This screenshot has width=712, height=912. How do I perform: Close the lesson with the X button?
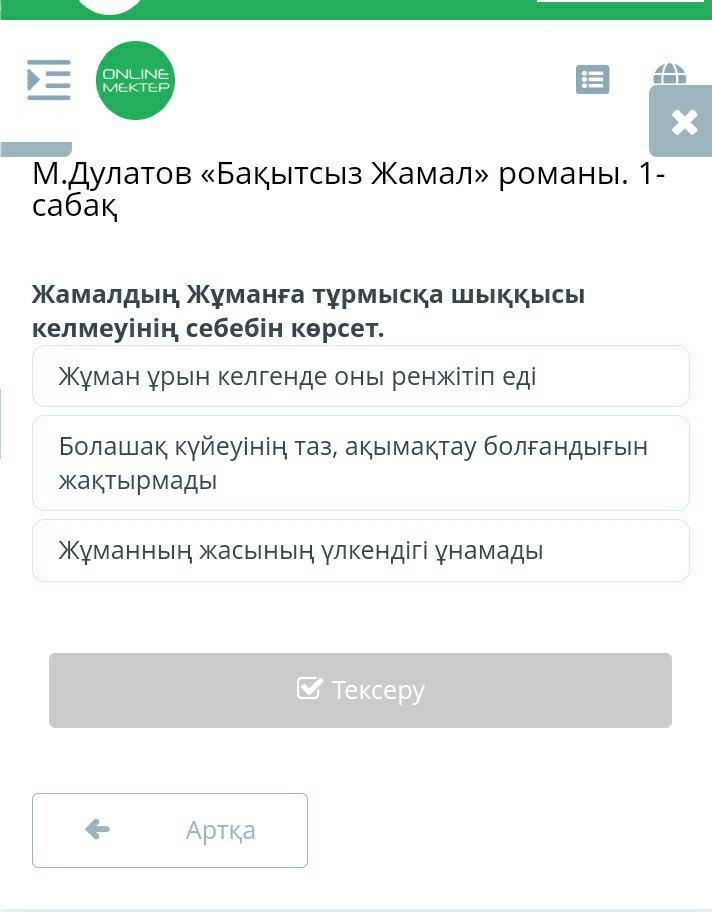tap(684, 122)
